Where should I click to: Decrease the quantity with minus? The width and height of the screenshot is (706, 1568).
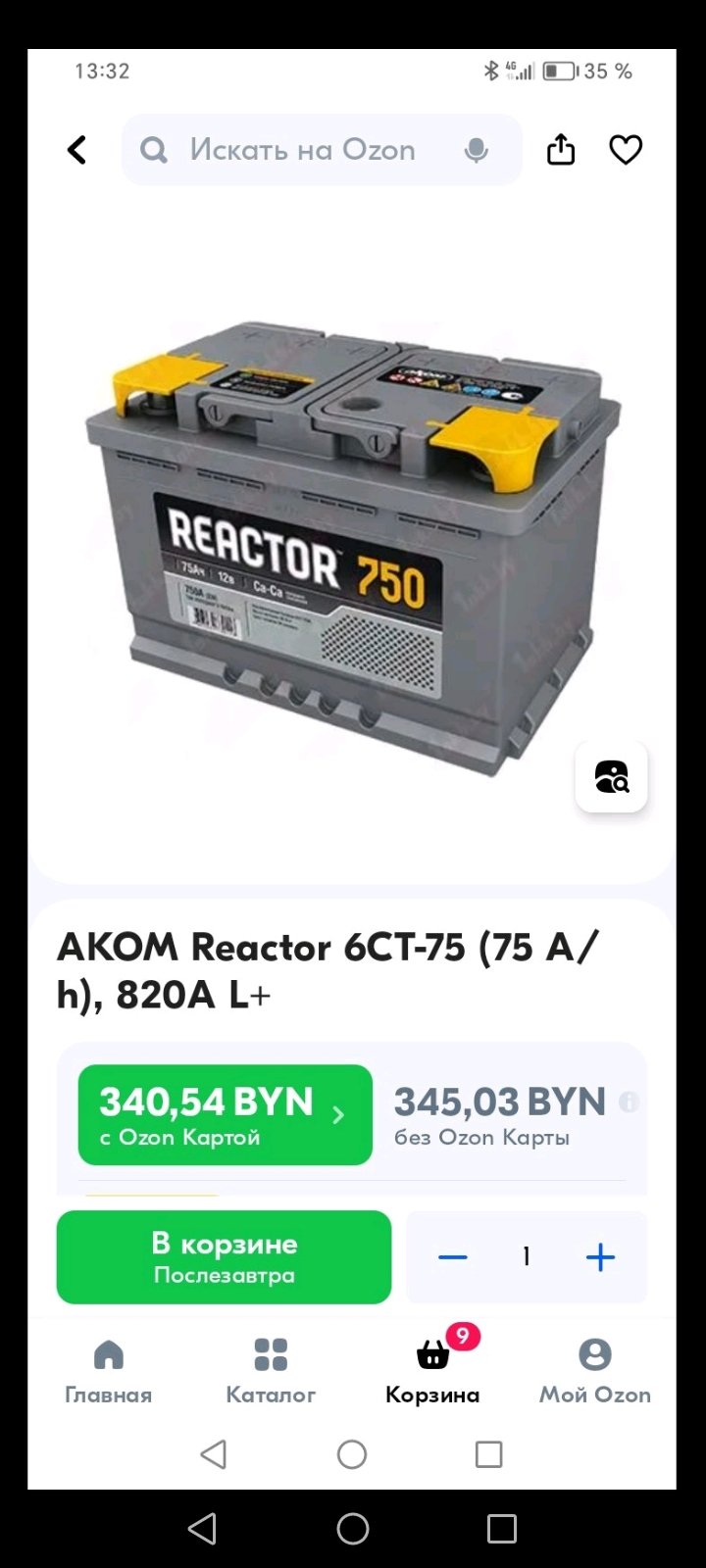453,1257
